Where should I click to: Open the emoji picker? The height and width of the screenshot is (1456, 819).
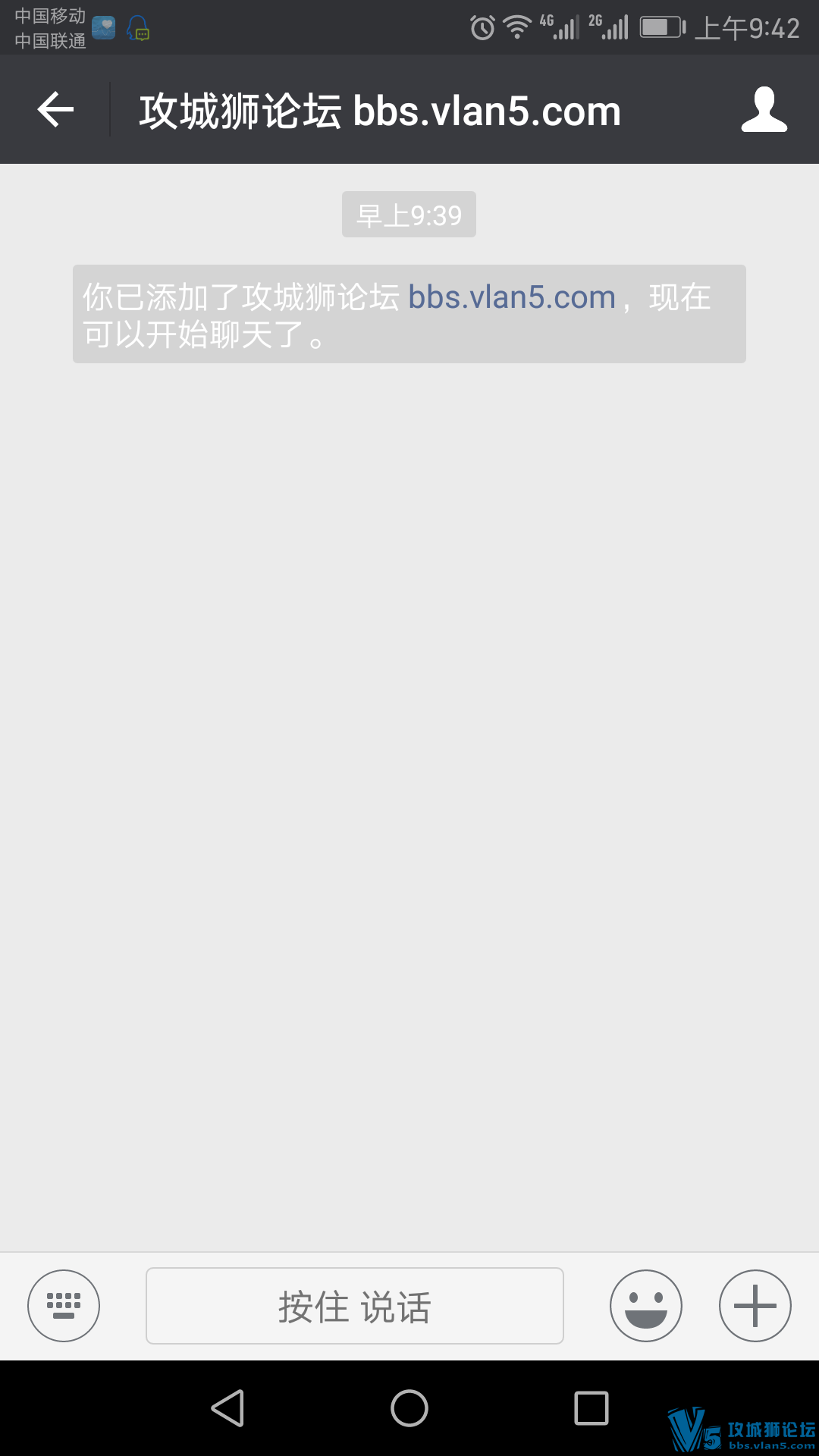(645, 1306)
